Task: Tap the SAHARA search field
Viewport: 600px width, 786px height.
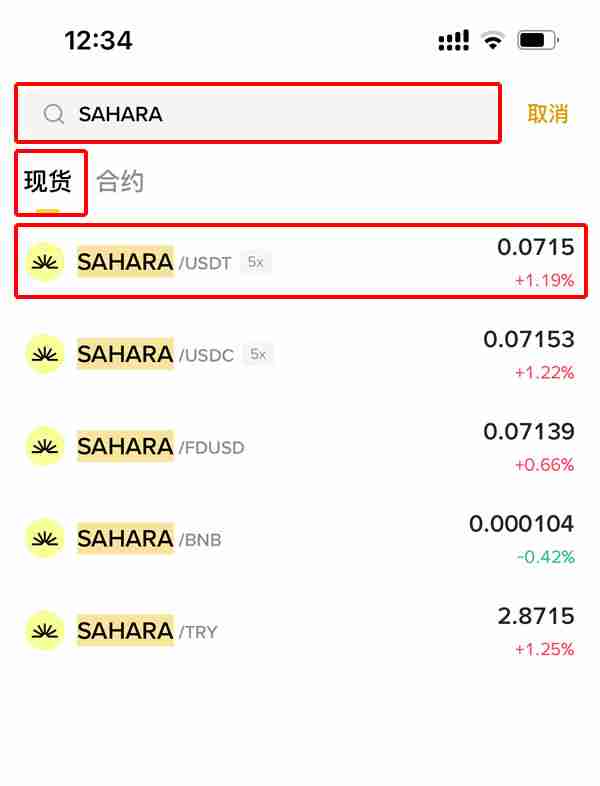Action: click(x=258, y=114)
